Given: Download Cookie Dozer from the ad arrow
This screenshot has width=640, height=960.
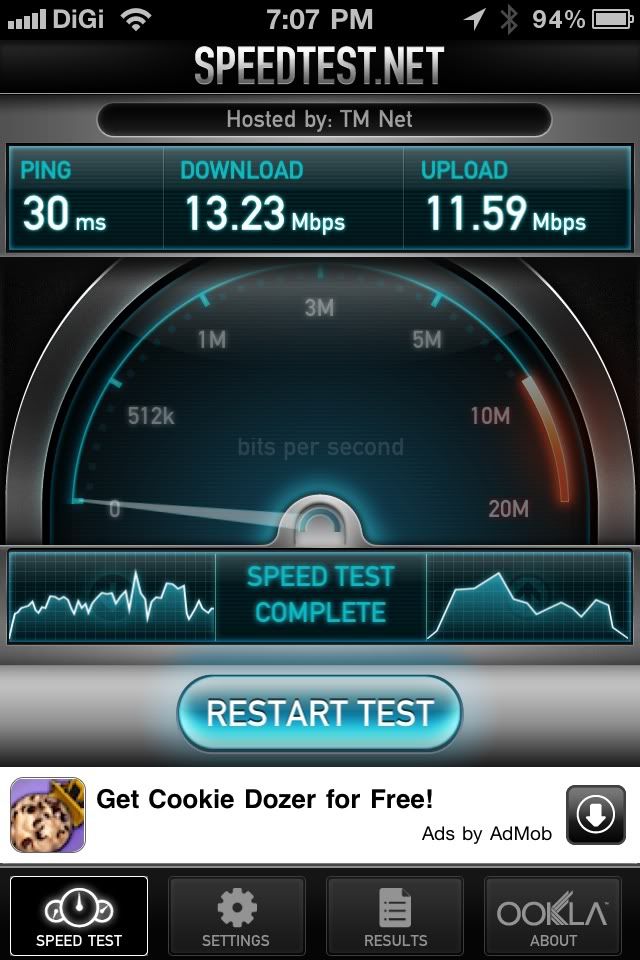Looking at the screenshot, I should pos(596,816).
